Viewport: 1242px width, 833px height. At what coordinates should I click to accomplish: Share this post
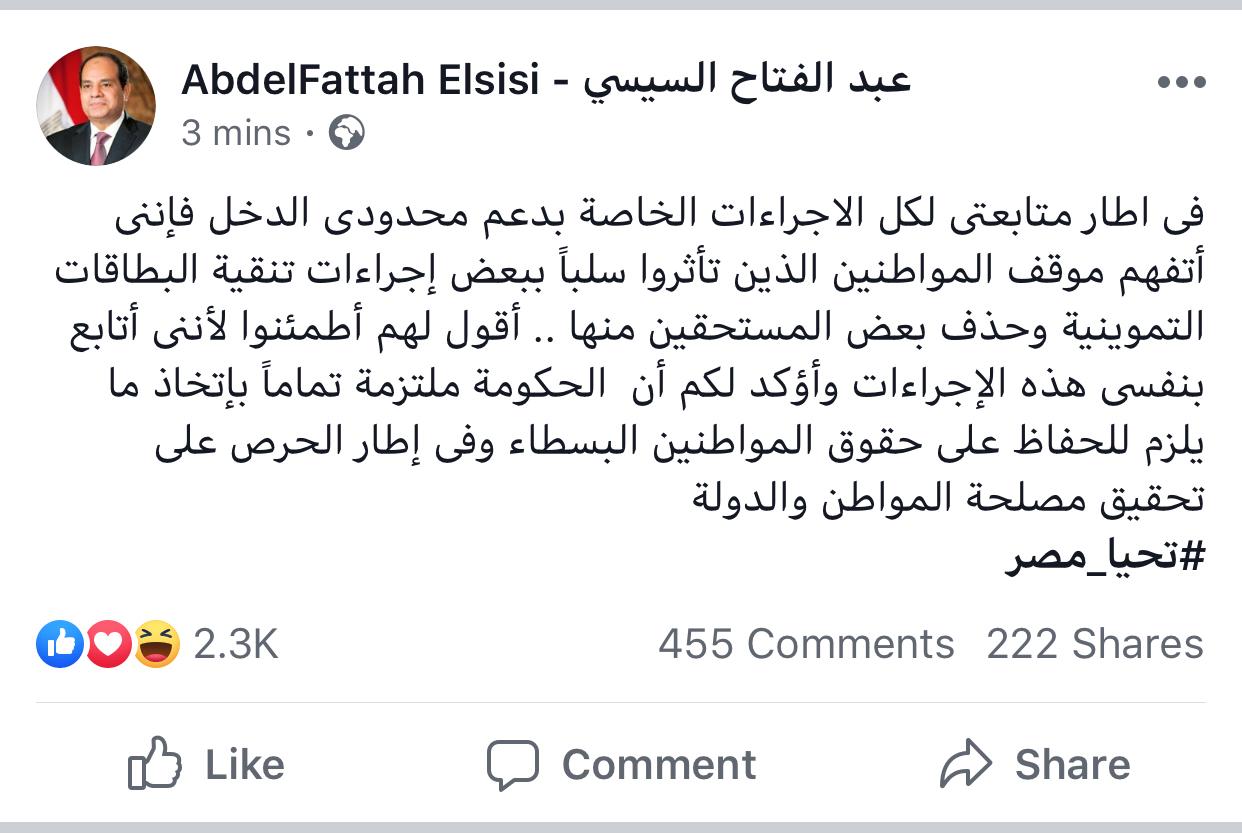(1035, 765)
